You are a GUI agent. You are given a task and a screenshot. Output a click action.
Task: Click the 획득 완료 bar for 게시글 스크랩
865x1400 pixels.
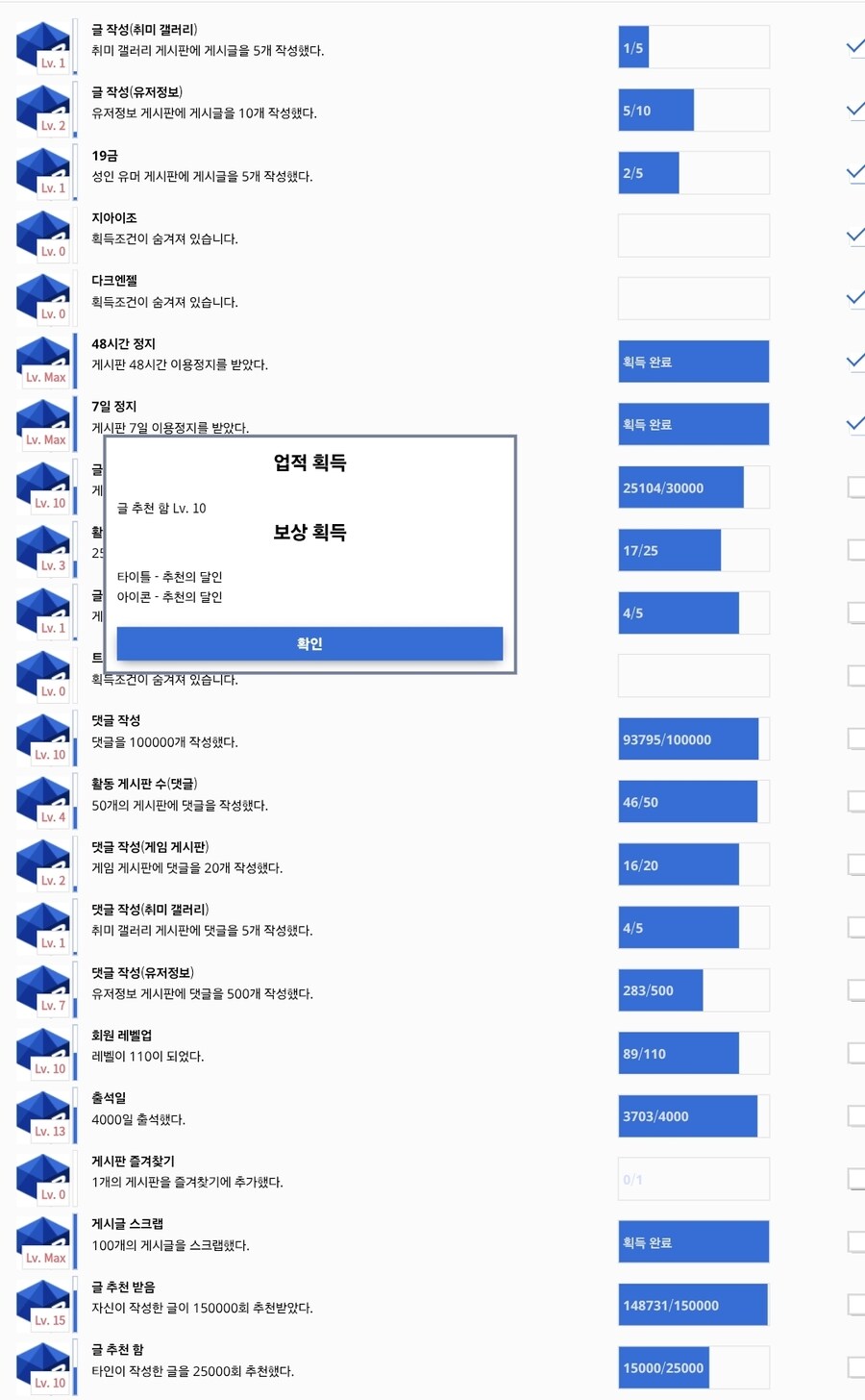pyautogui.click(x=693, y=1240)
